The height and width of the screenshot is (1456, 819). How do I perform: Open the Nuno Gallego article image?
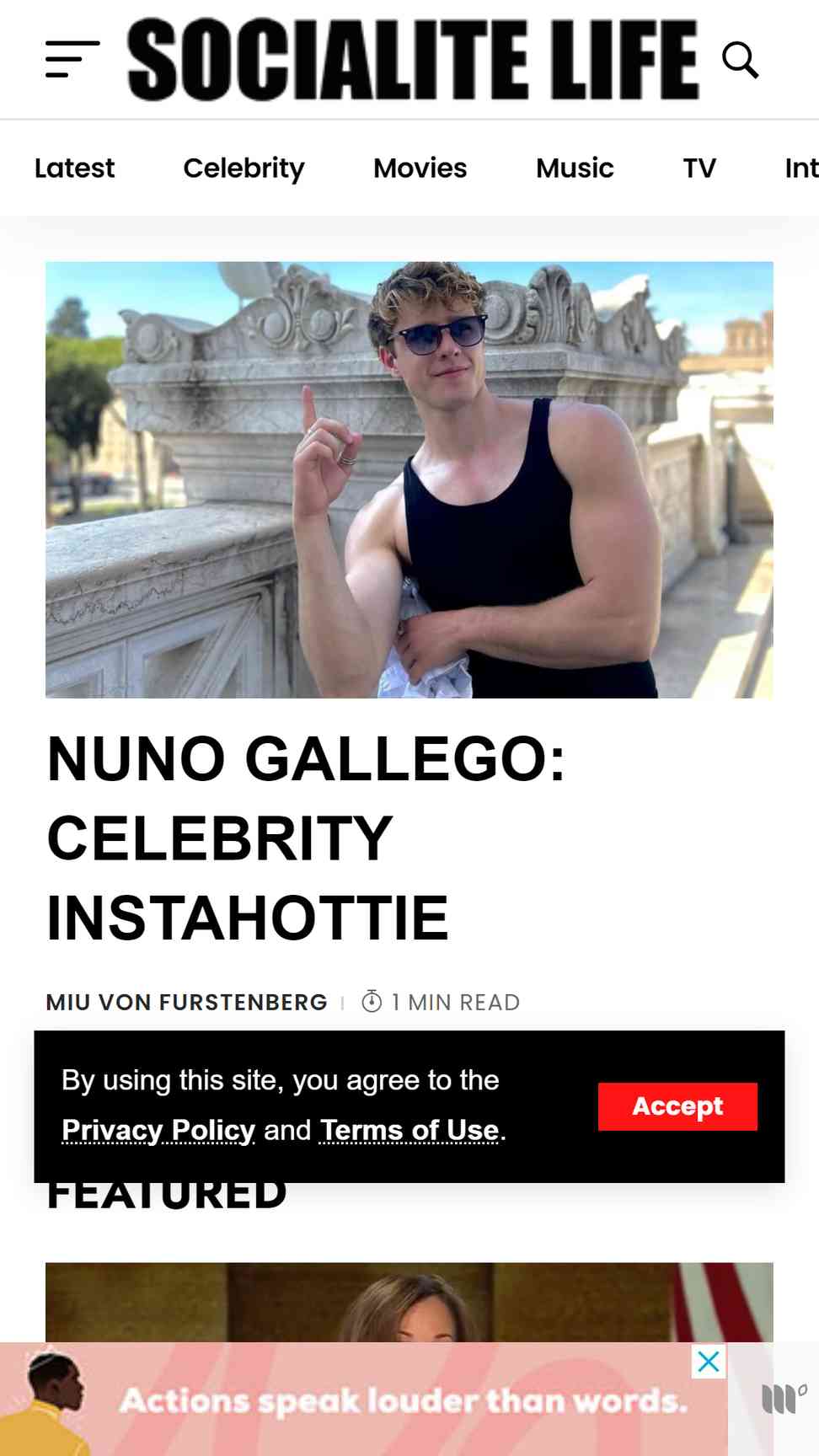coord(409,479)
